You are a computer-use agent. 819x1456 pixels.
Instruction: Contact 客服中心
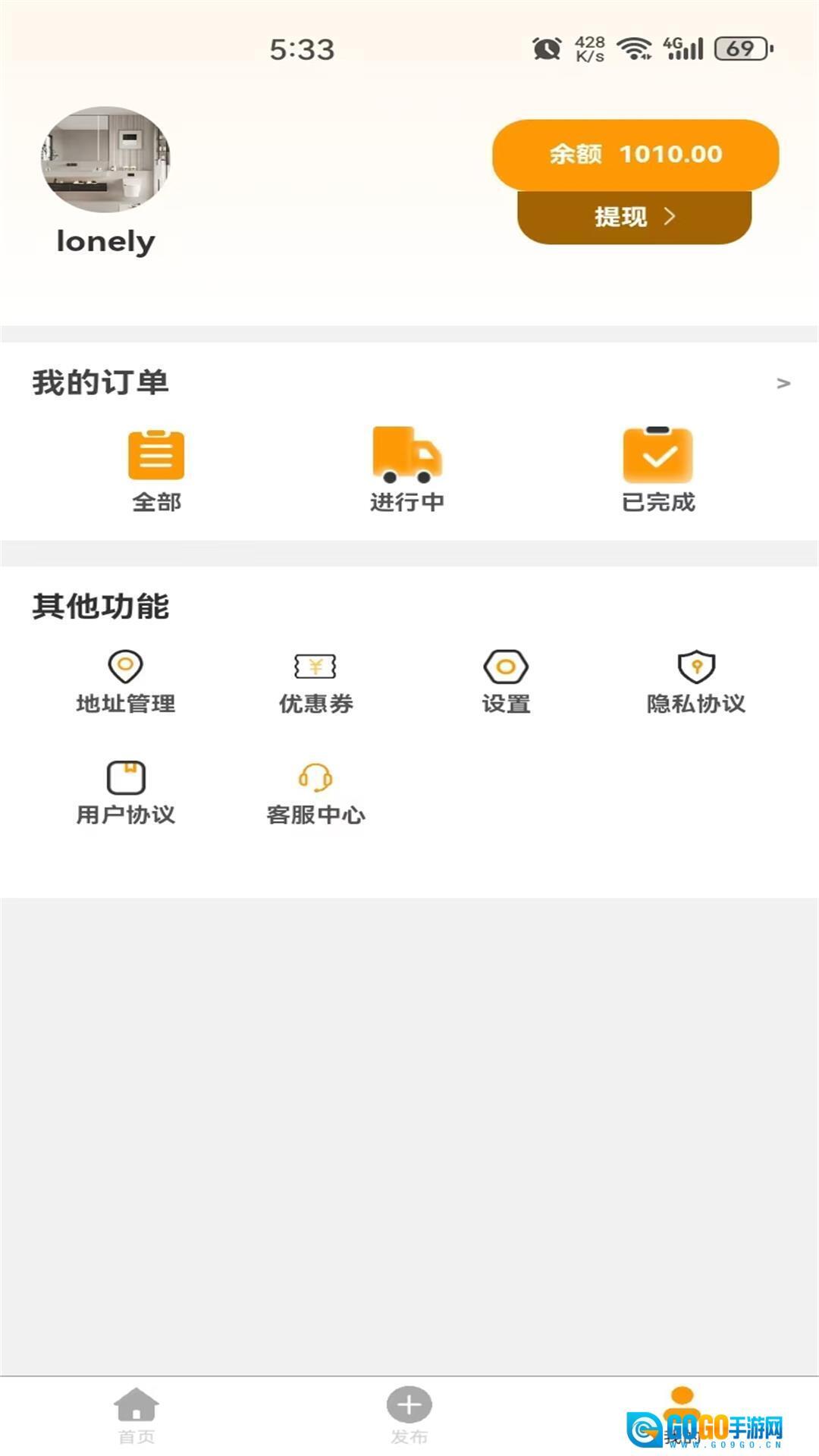[315, 793]
